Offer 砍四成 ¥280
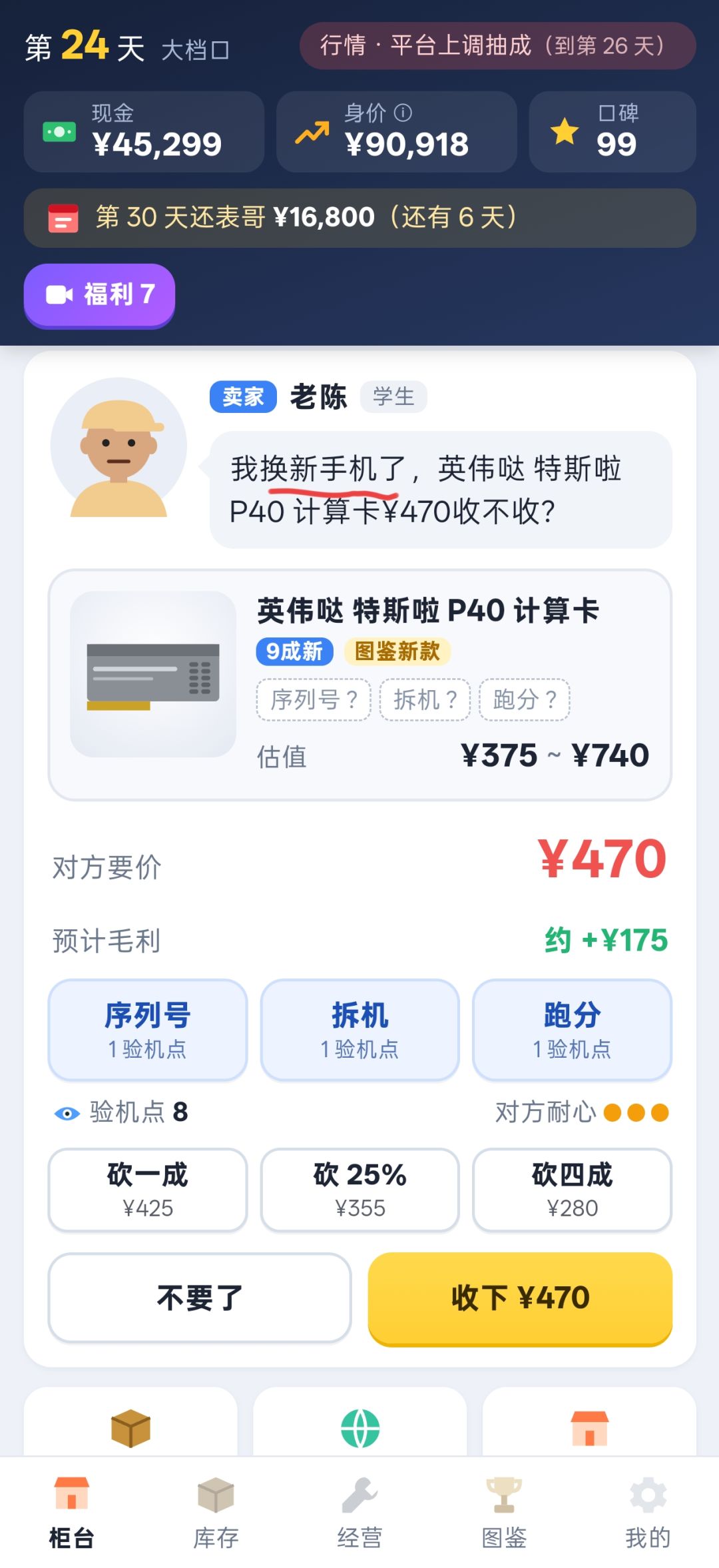Viewport: 719px width, 1568px height. 572,1190
